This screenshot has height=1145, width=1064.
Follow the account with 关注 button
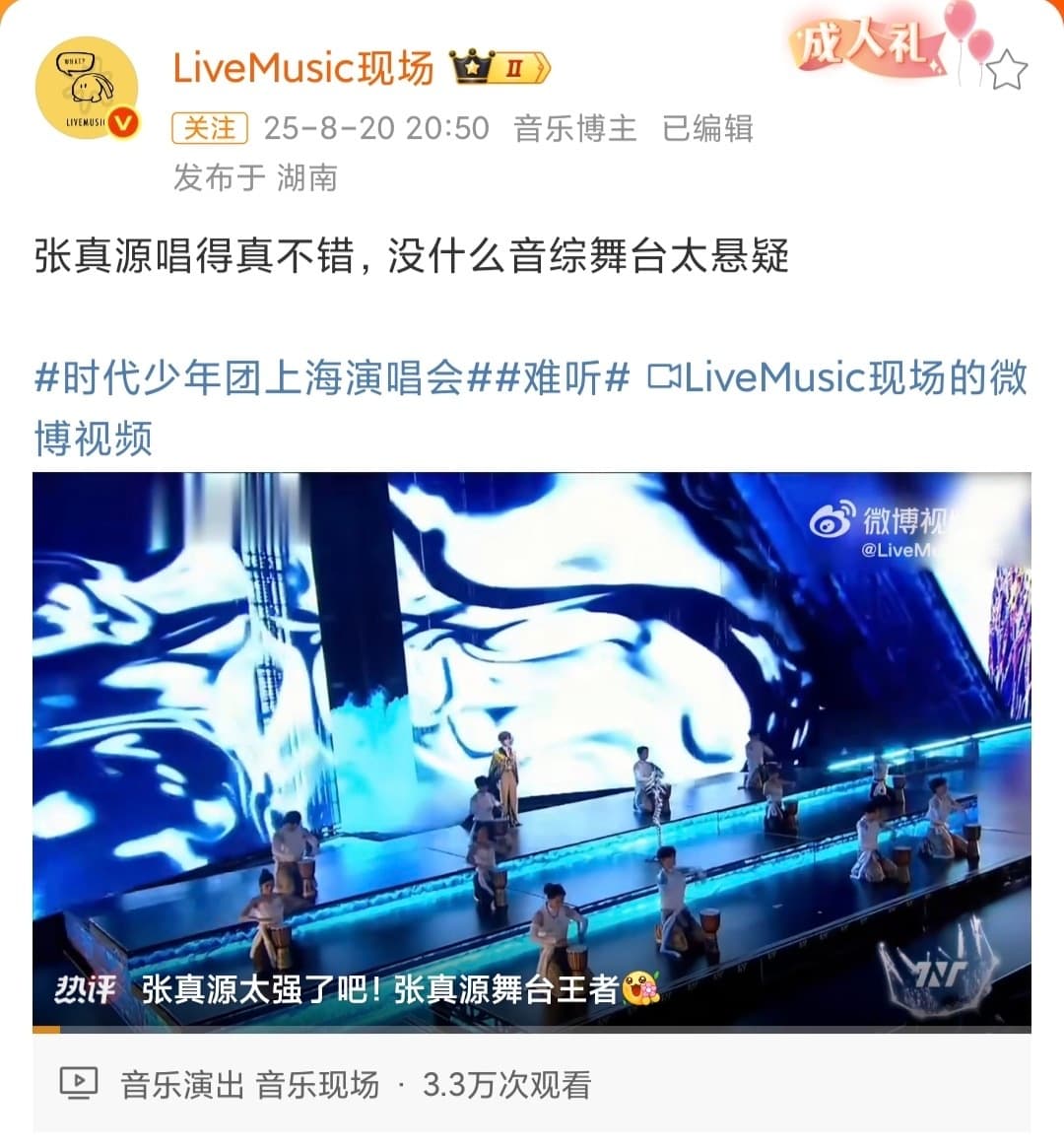point(210,128)
